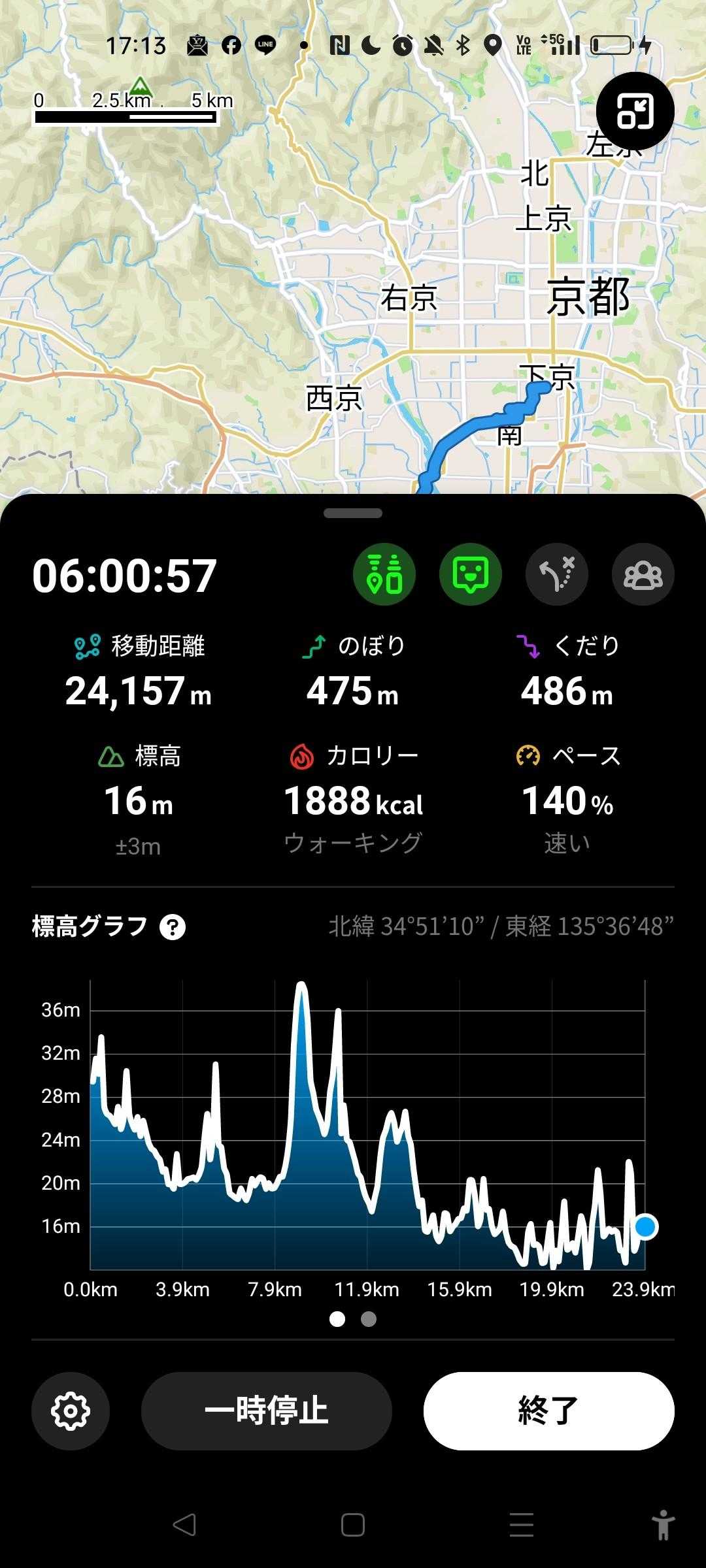Image resolution: width=706 pixels, height=1568 pixels.
Task: Tap the sheet drag handle above the timer
Action: pos(353,514)
